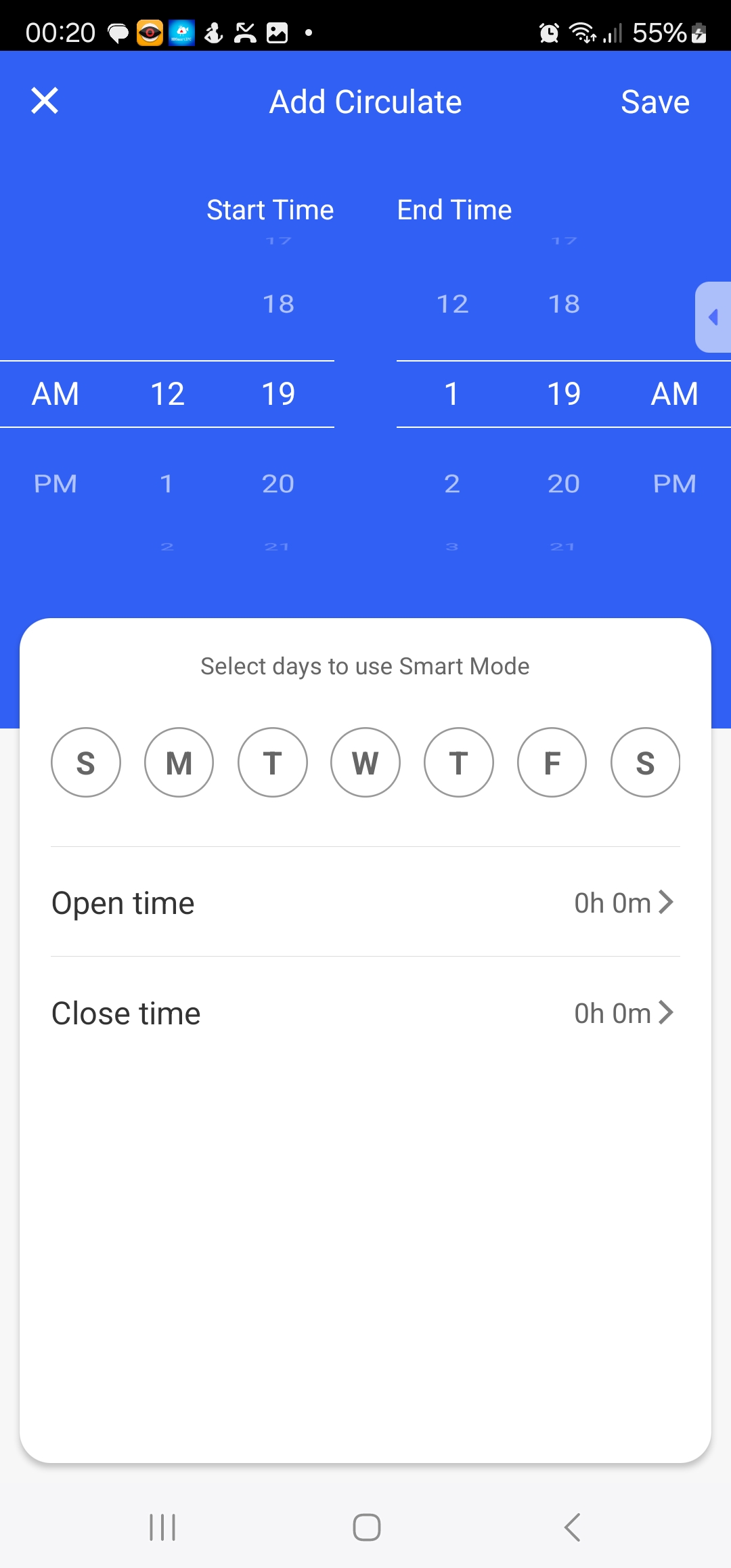Choose PM in the Start Time picker
This screenshot has width=731, height=1568.
point(56,483)
